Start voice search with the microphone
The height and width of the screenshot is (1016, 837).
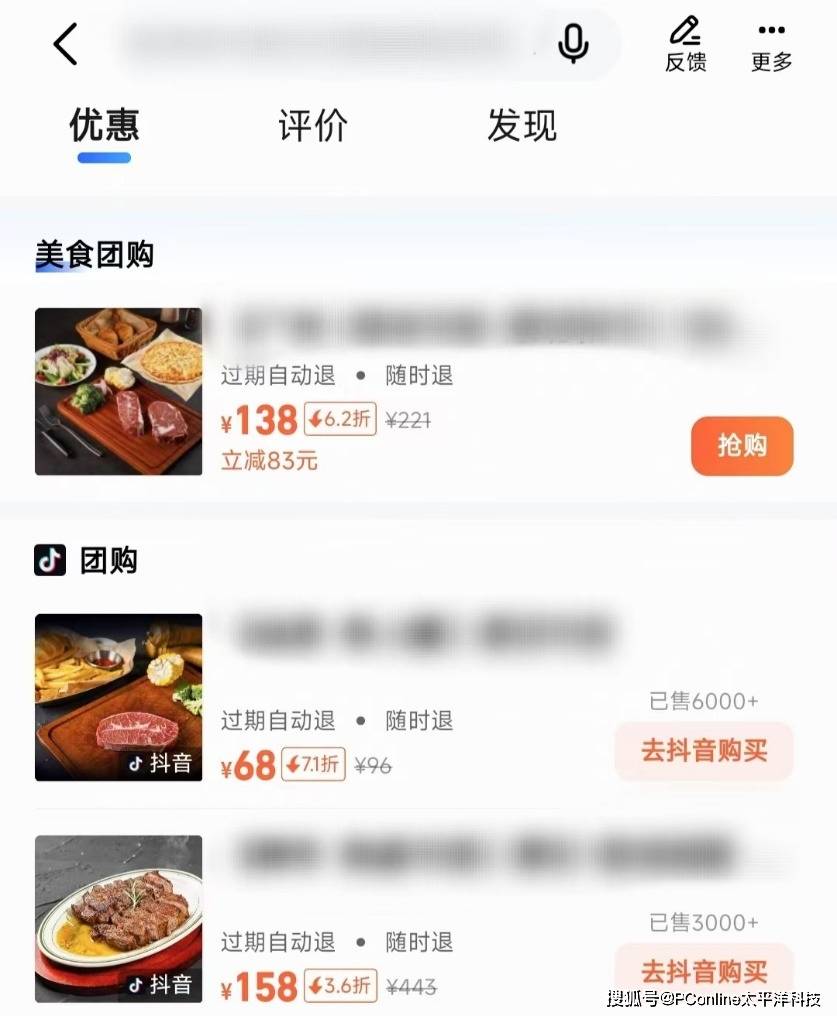point(573,44)
